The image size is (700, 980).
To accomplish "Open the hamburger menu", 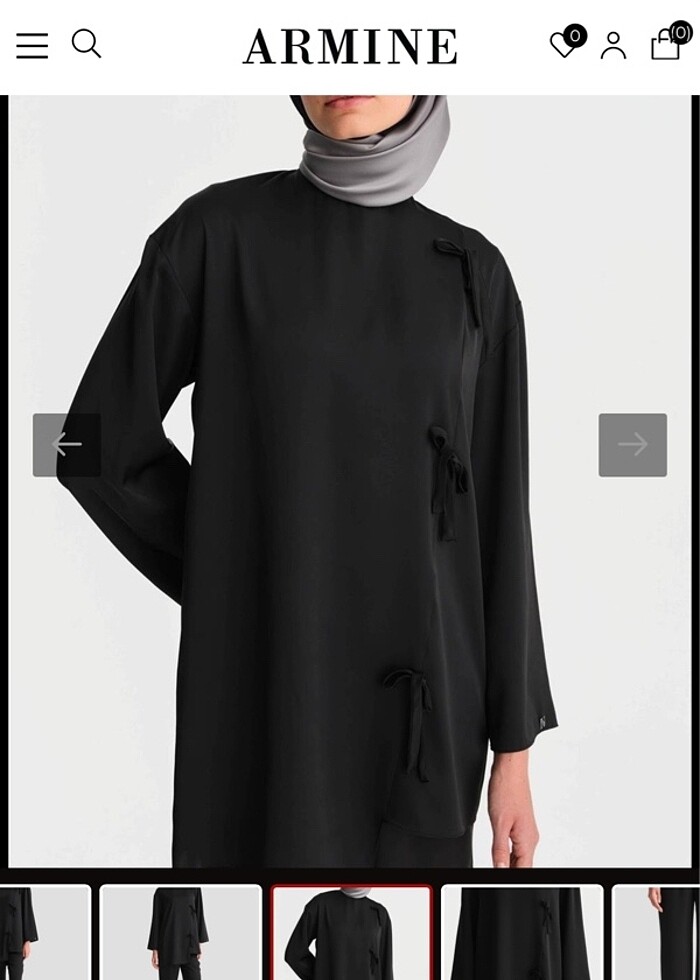I will click(x=32, y=46).
